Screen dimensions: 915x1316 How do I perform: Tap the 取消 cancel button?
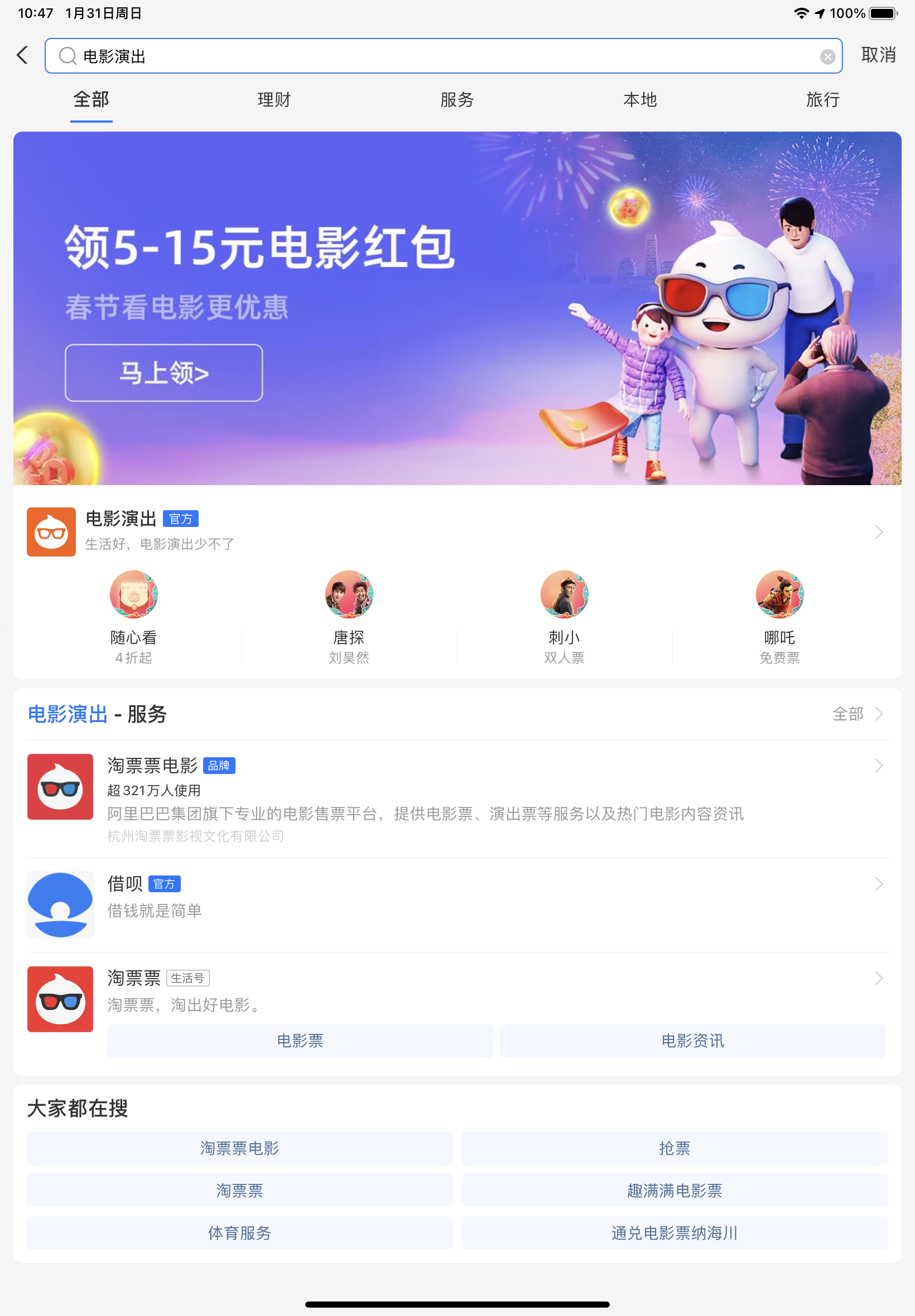pos(878,56)
